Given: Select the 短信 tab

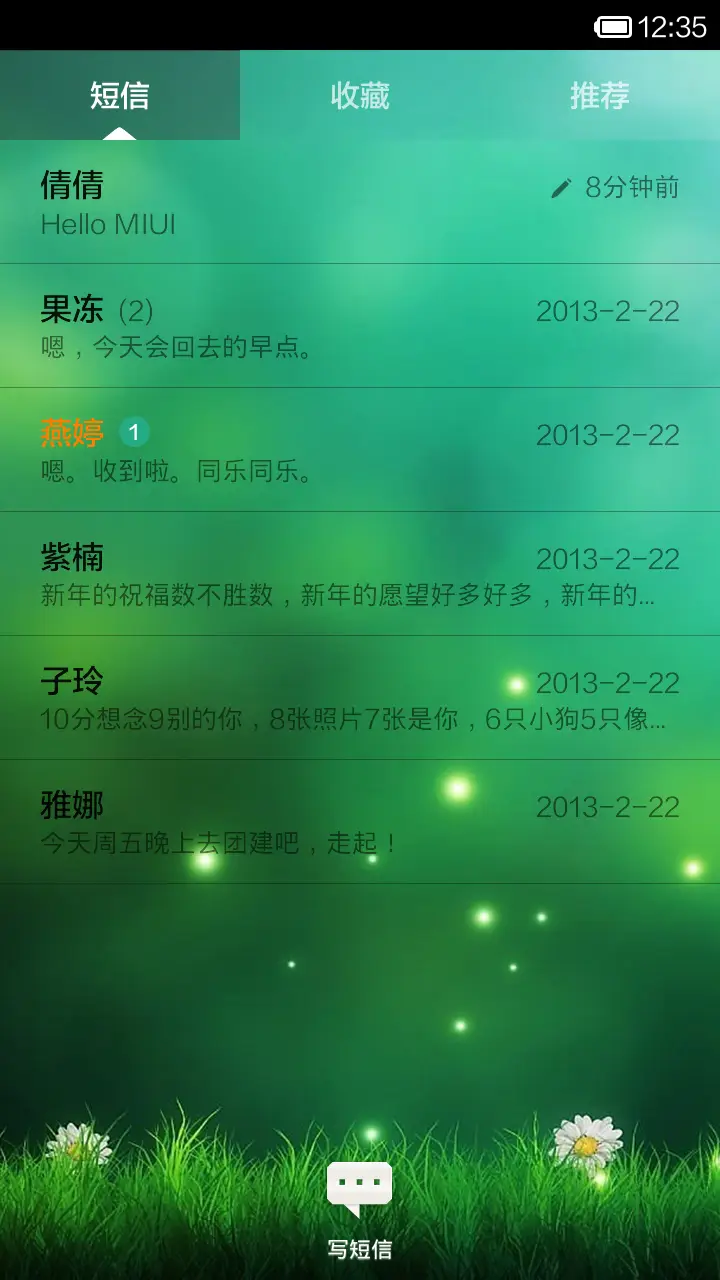Looking at the screenshot, I should click(120, 96).
